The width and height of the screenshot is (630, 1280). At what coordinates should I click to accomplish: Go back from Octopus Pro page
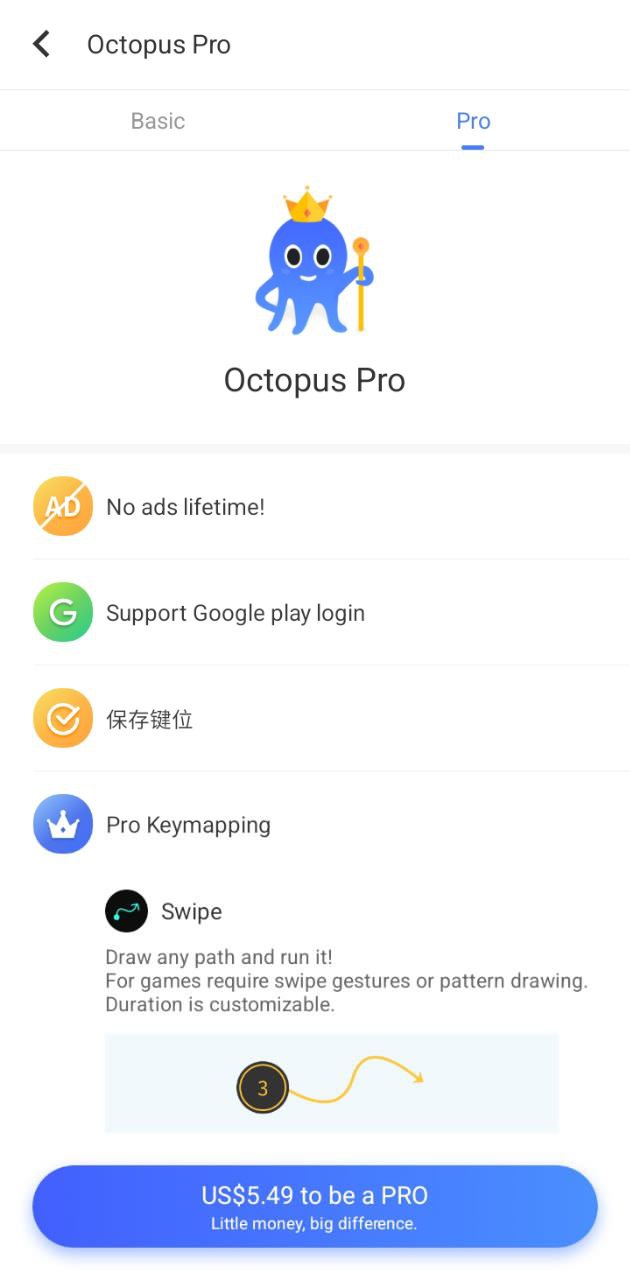coord(41,45)
